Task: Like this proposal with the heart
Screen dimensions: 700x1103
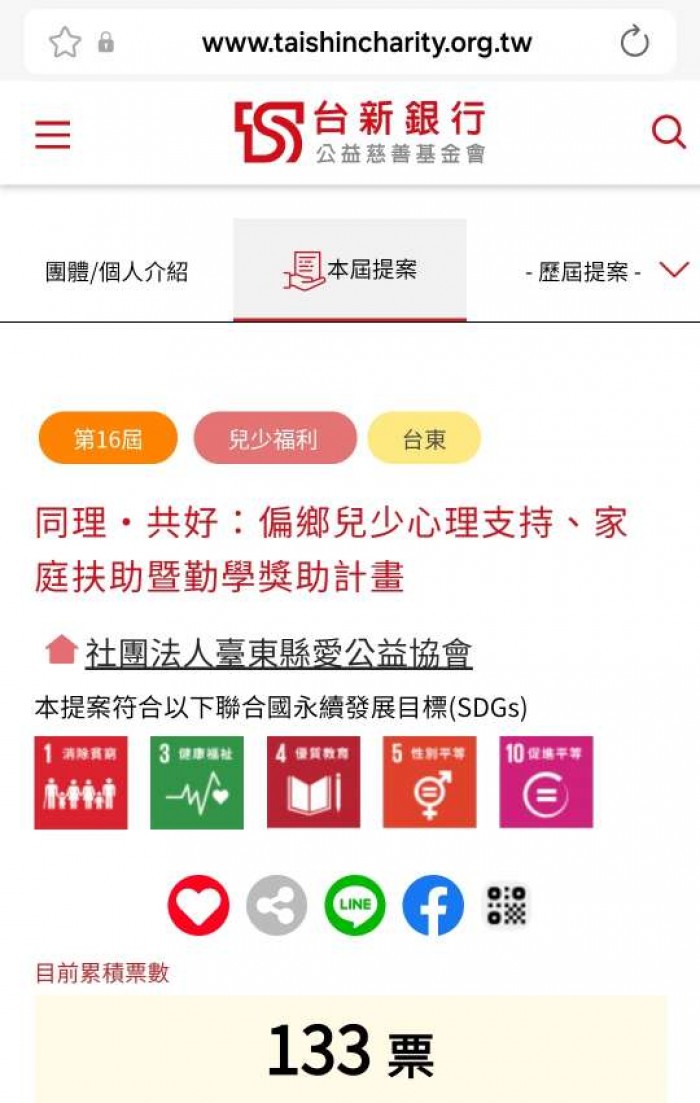Action: coord(198,905)
